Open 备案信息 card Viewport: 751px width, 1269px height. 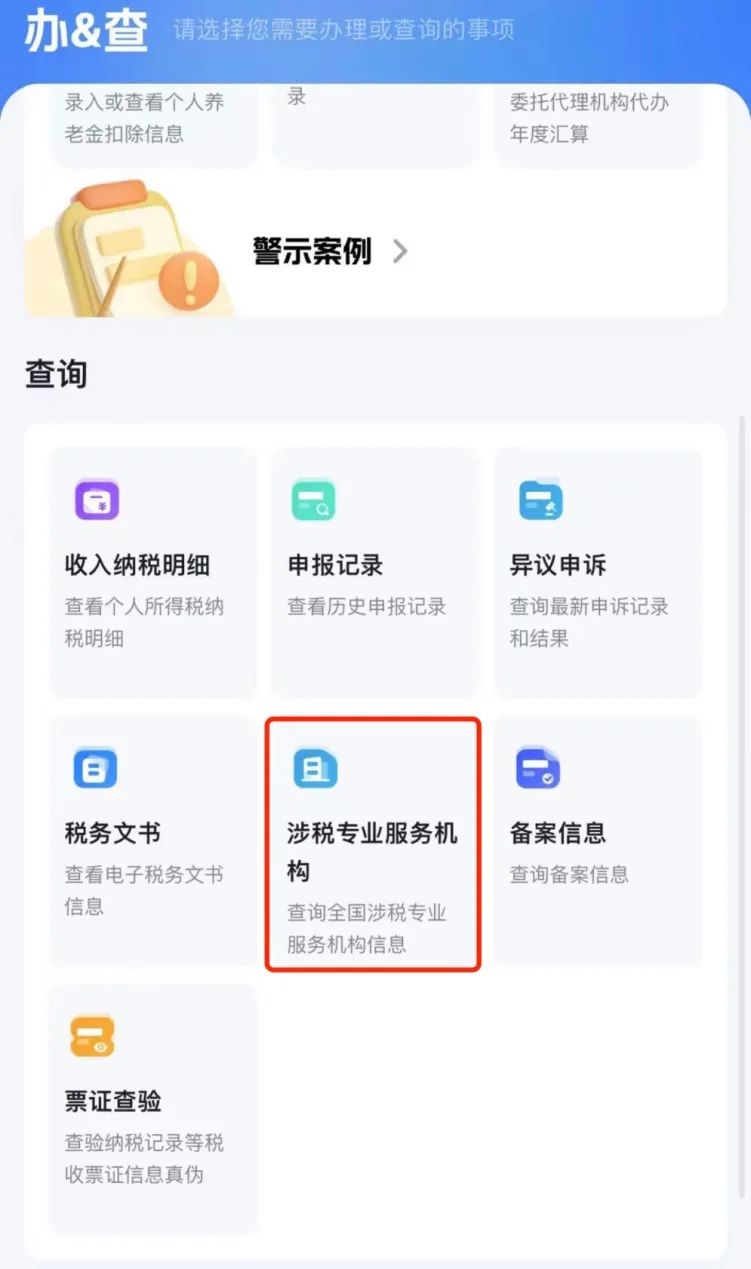pos(597,840)
